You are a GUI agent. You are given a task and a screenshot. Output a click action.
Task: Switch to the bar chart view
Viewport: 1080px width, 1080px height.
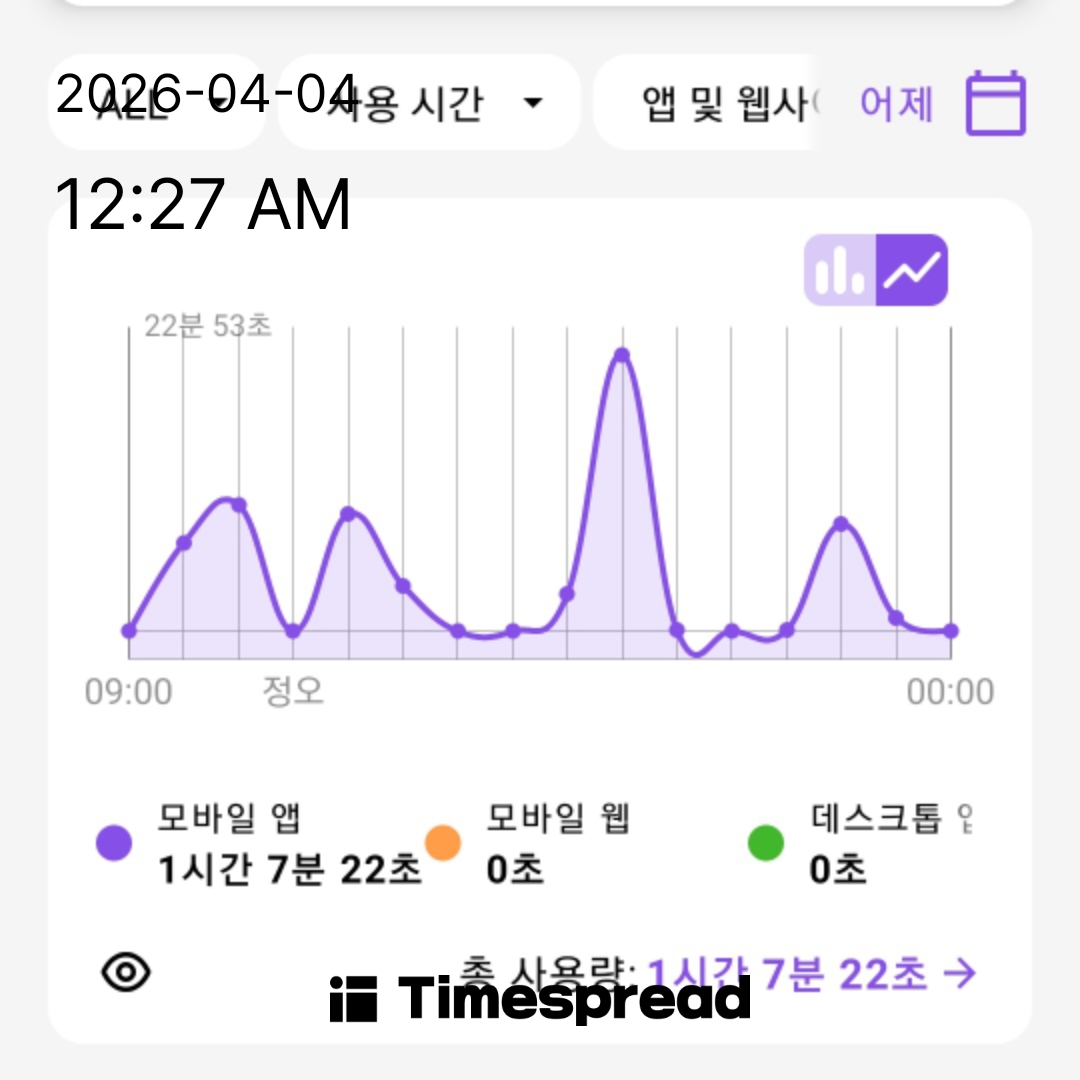[841, 269]
